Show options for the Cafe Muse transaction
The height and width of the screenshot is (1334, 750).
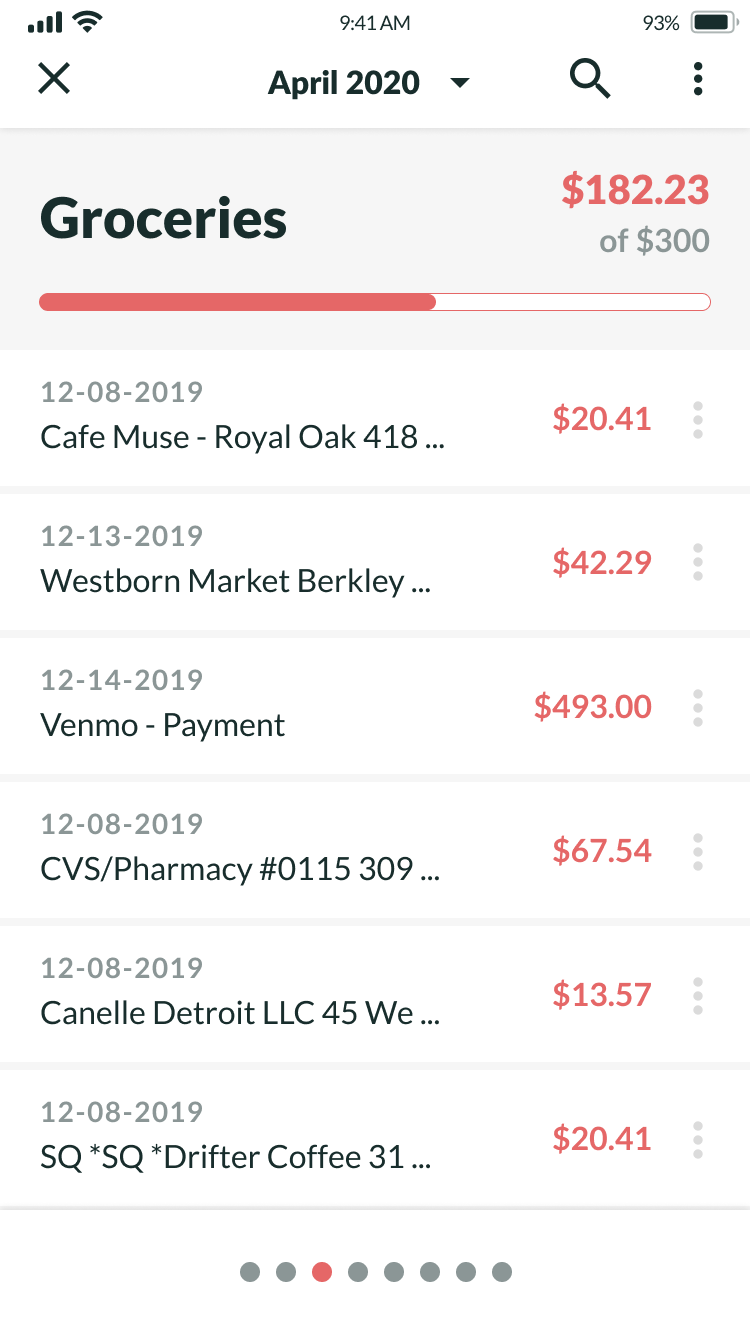(x=698, y=420)
